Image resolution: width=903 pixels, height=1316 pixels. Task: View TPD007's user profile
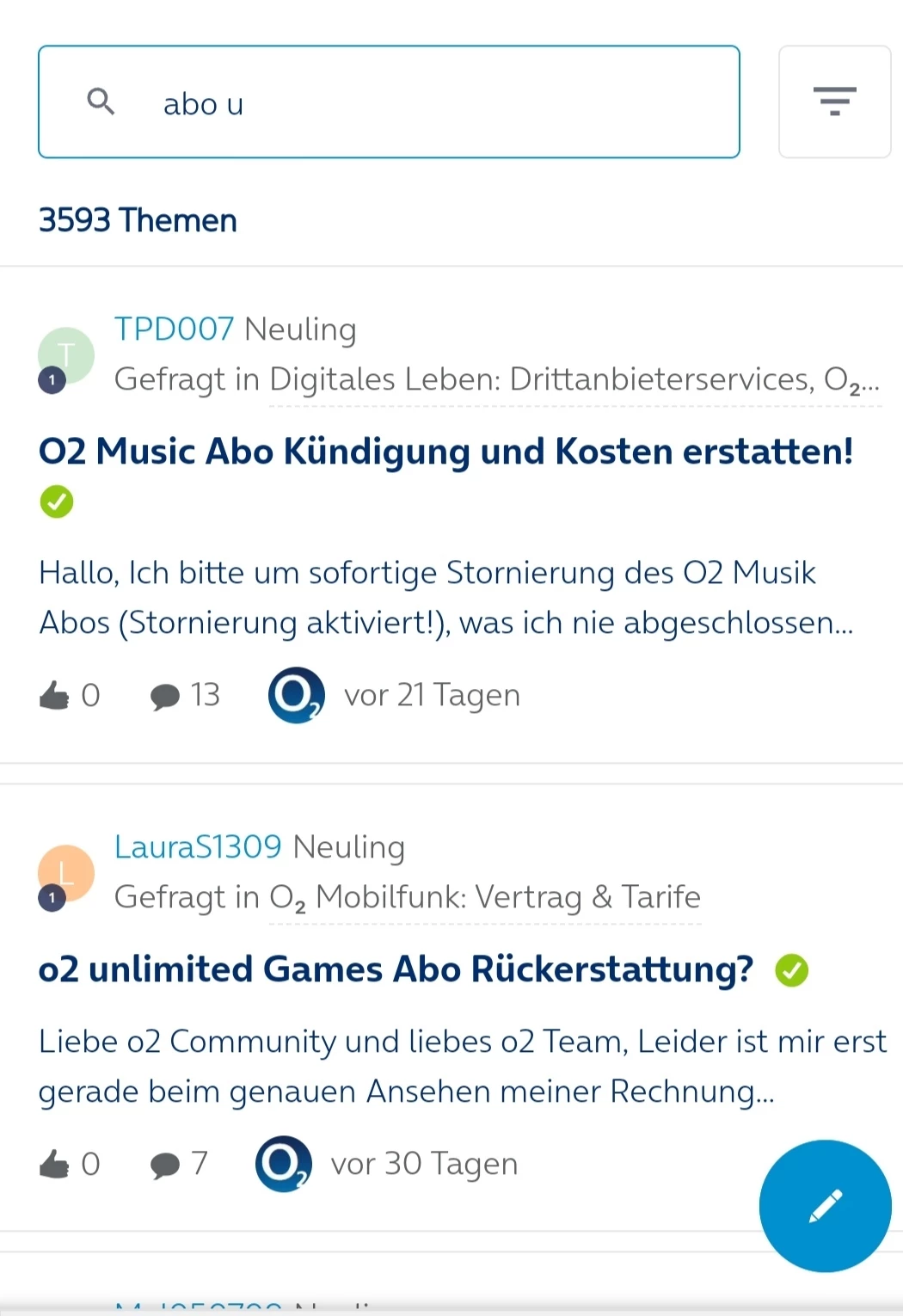pos(174,329)
